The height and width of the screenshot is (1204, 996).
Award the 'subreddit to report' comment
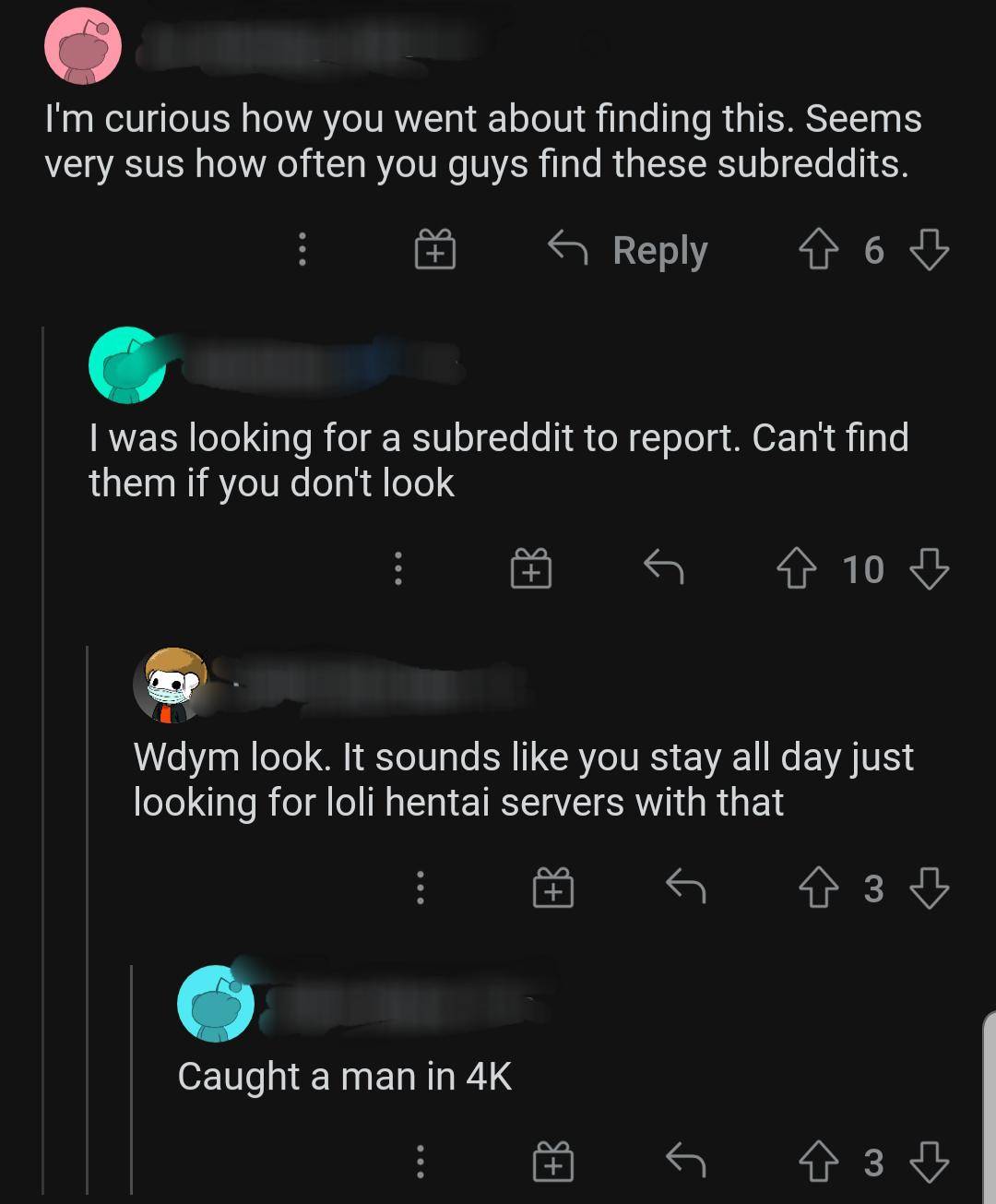click(x=530, y=568)
